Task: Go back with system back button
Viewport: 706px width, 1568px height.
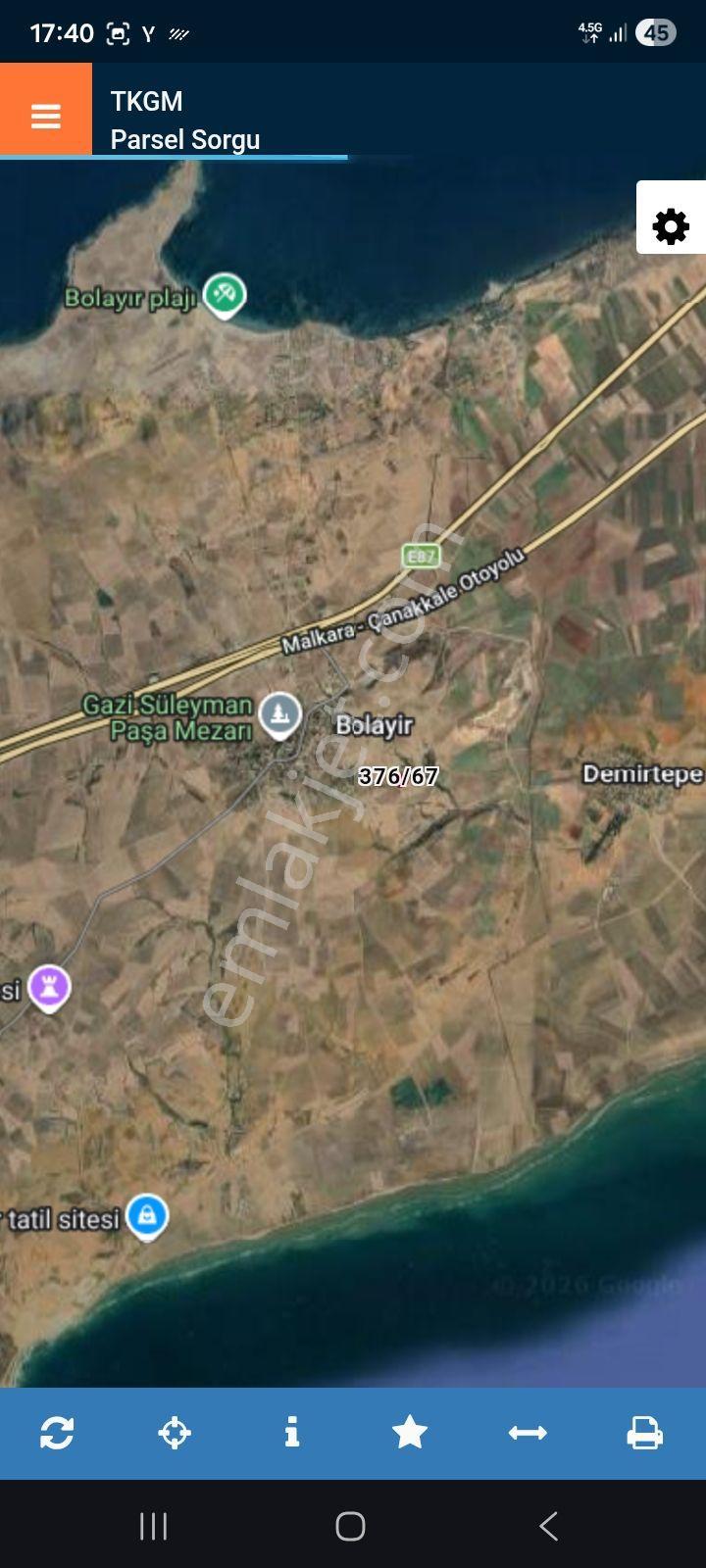Action: point(549,1526)
